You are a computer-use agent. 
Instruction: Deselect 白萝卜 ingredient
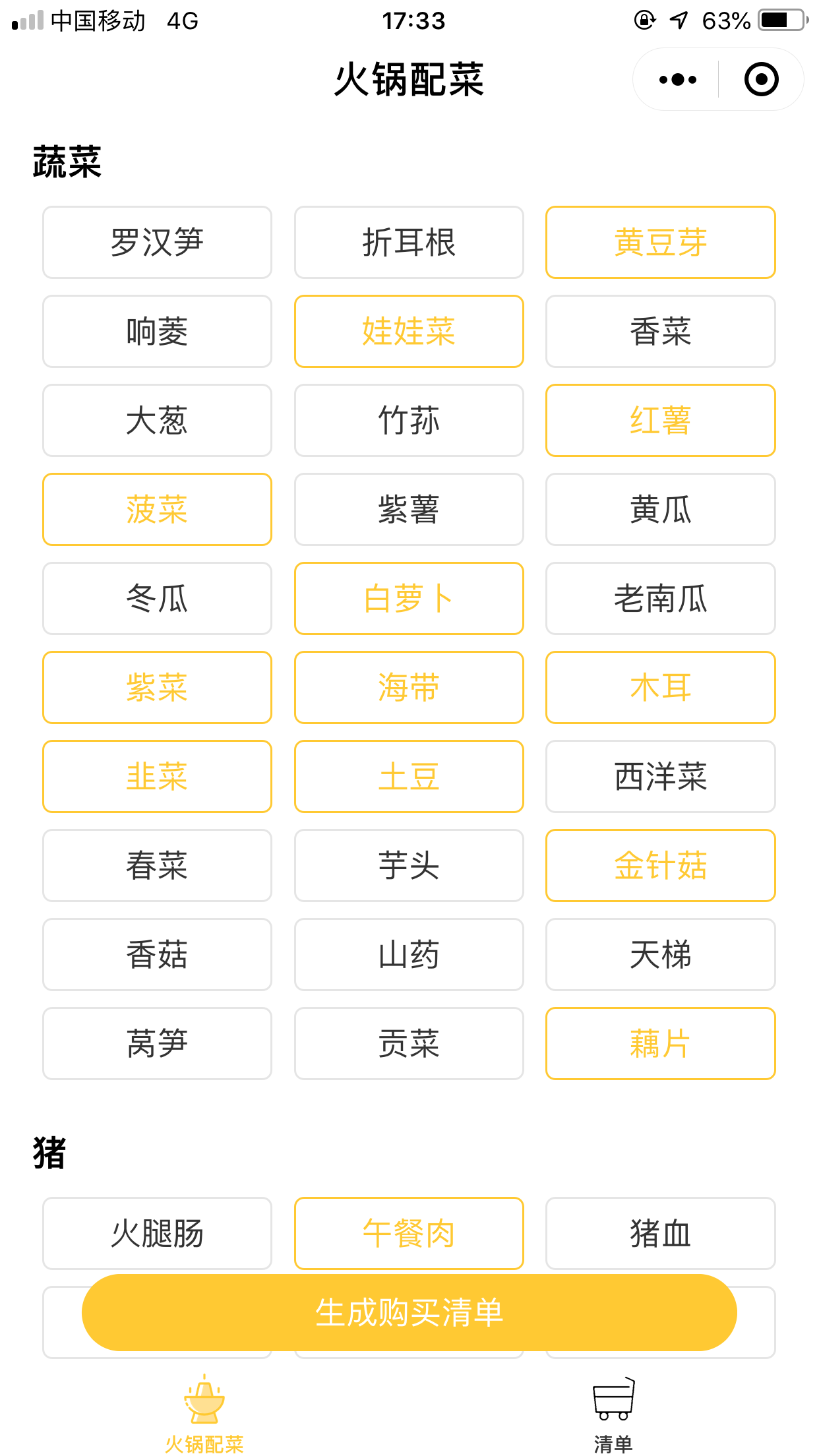pyautogui.click(x=409, y=598)
